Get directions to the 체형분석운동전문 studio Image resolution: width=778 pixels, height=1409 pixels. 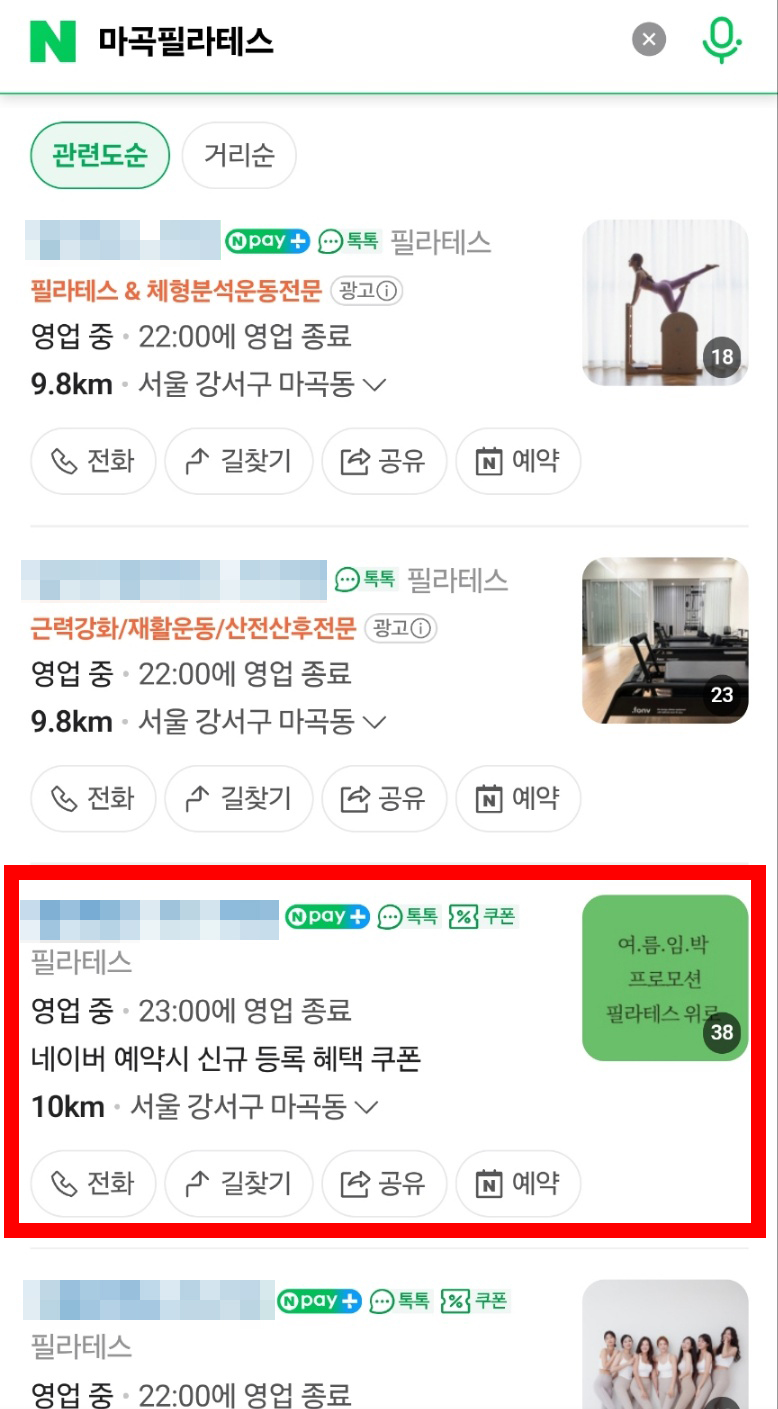pyautogui.click(x=239, y=461)
